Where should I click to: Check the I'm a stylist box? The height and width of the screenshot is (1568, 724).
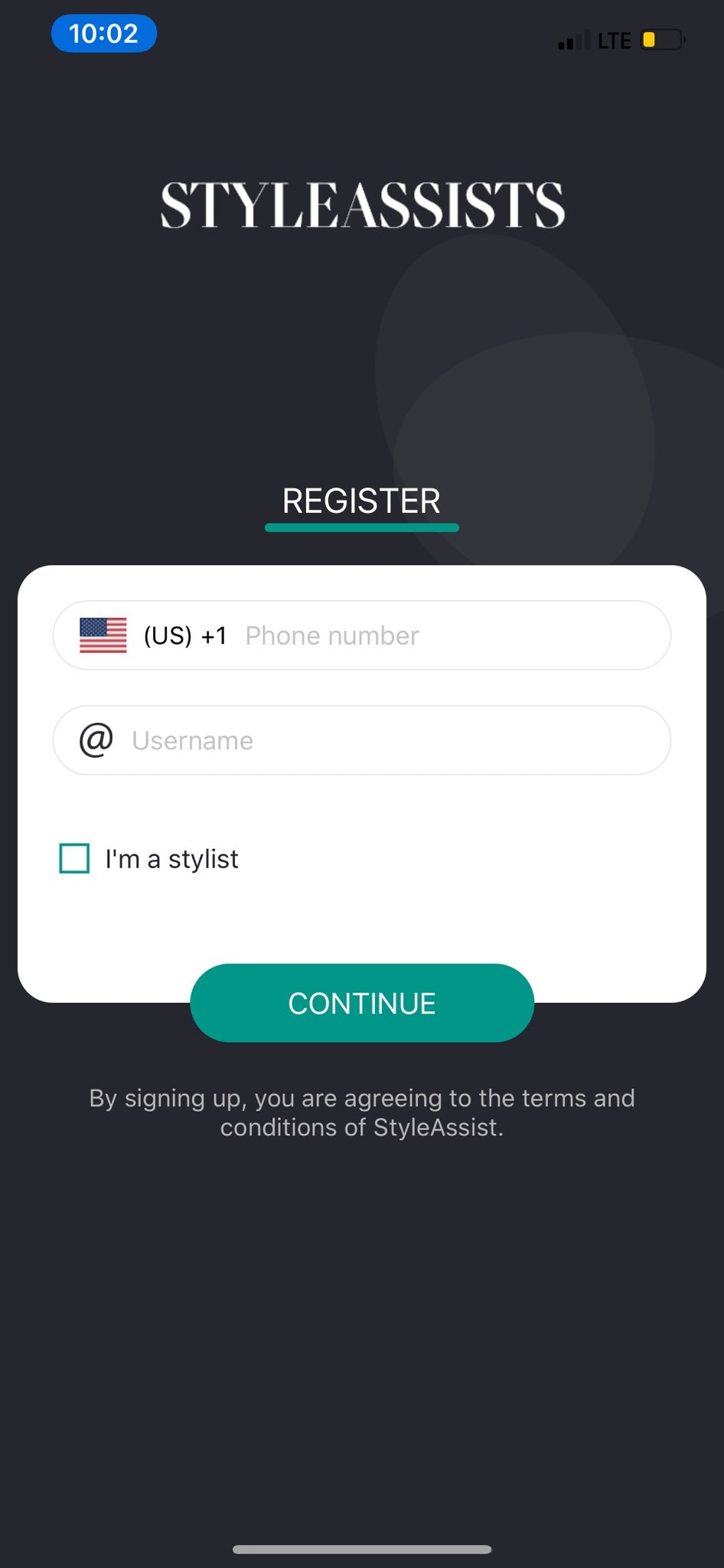coord(74,858)
